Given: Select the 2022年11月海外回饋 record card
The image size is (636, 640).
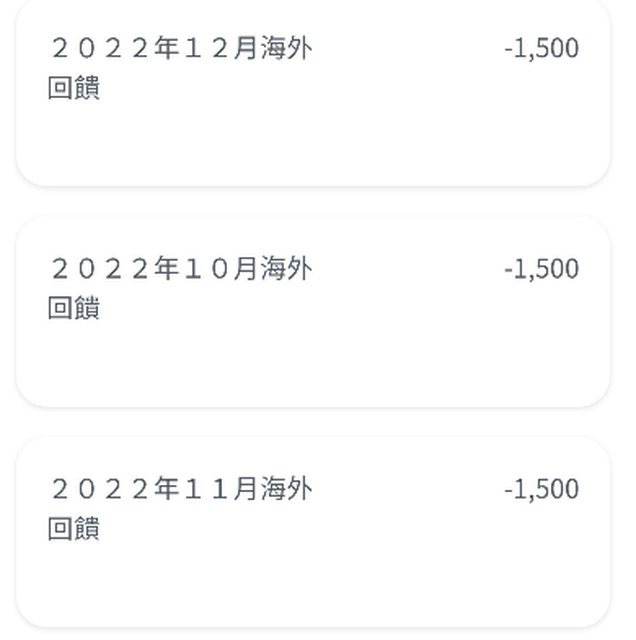Looking at the screenshot, I should (312, 531).
